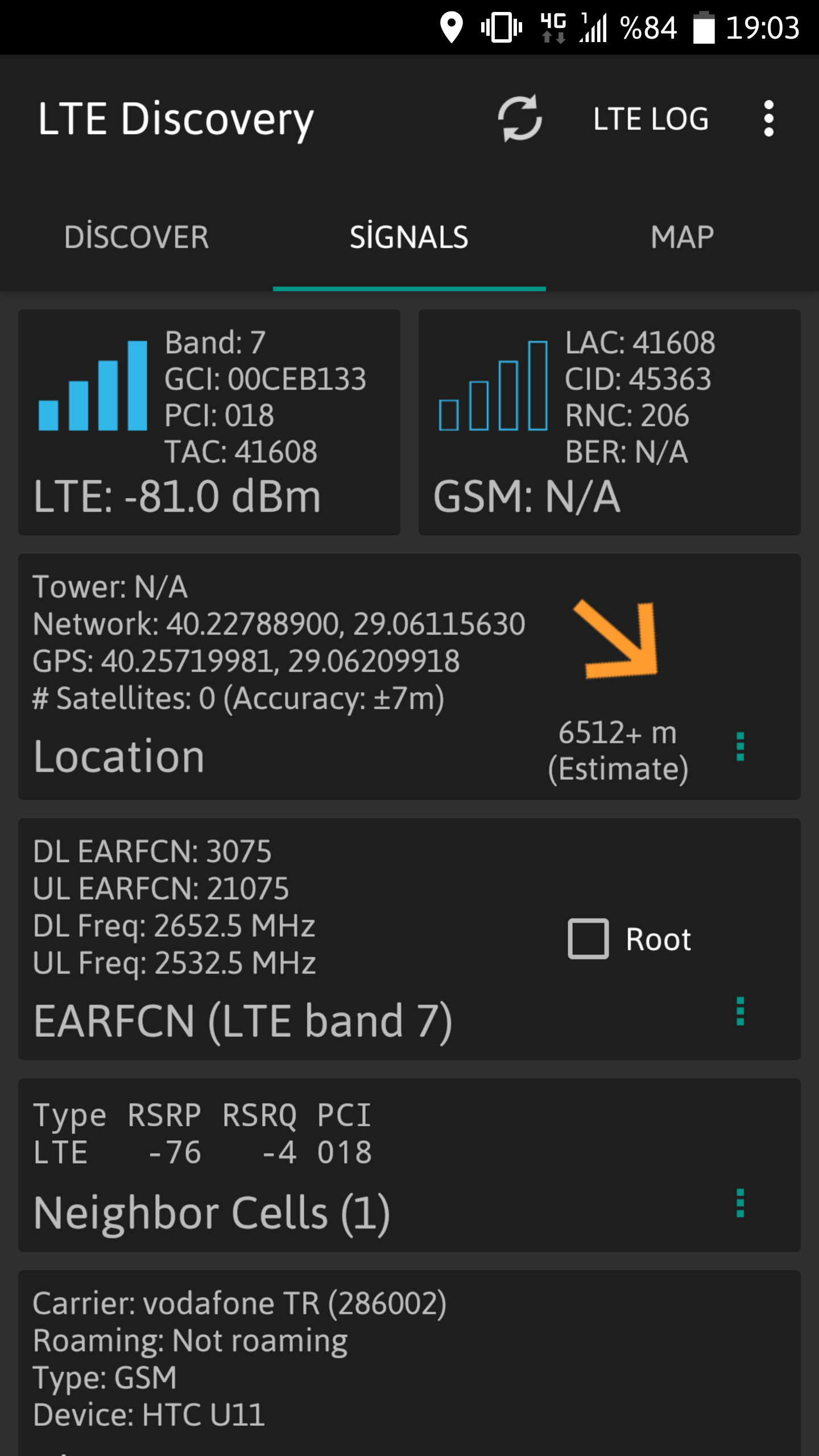The image size is (819, 1456).
Task: Switch to the Map tab
Action: tap(682, 237)
